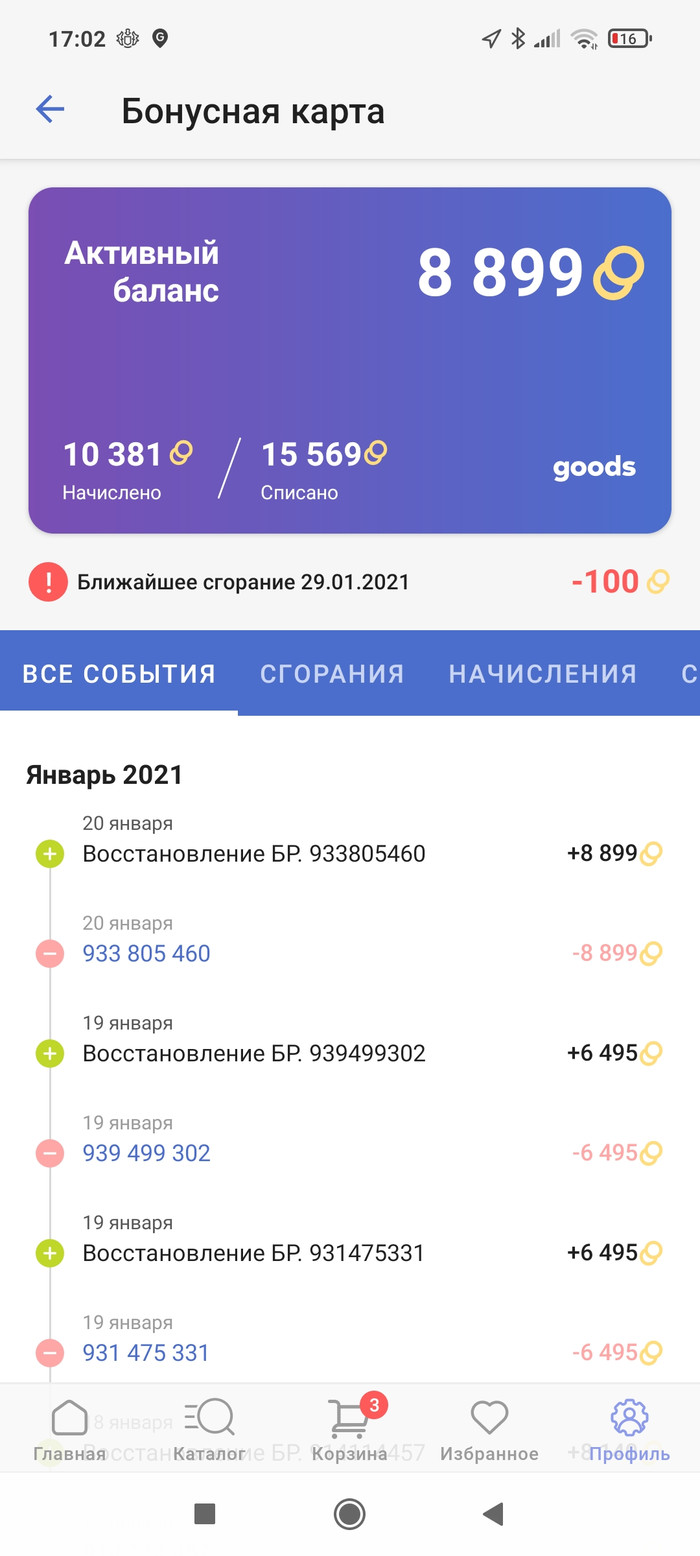The width and height of the screenshot is (700, 1556).
Task: Open order link 939 499 302
Action: (x=146, y=1153)
